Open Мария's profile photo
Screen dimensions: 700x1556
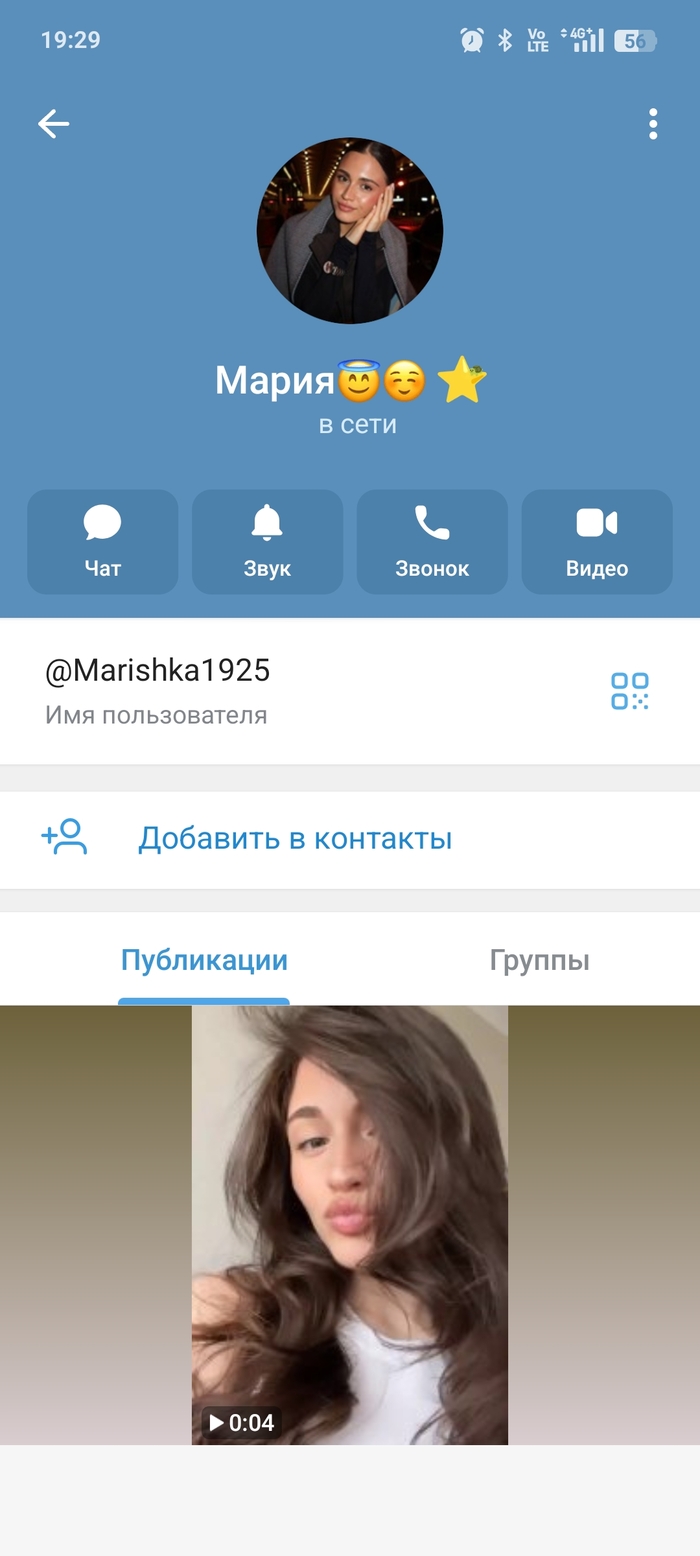(x=350, y=231)
